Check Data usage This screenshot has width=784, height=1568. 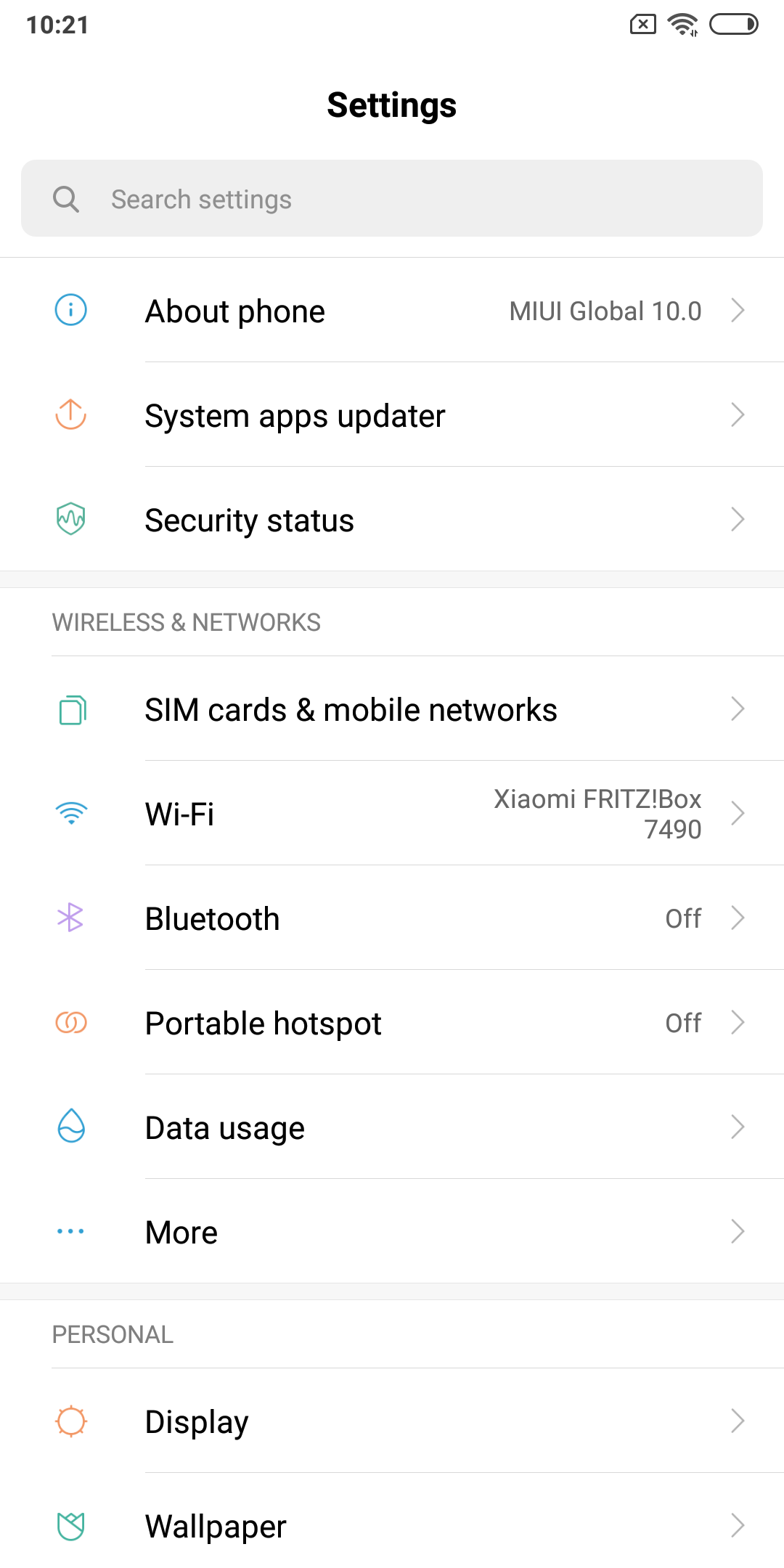click(x=392, y=1127)
